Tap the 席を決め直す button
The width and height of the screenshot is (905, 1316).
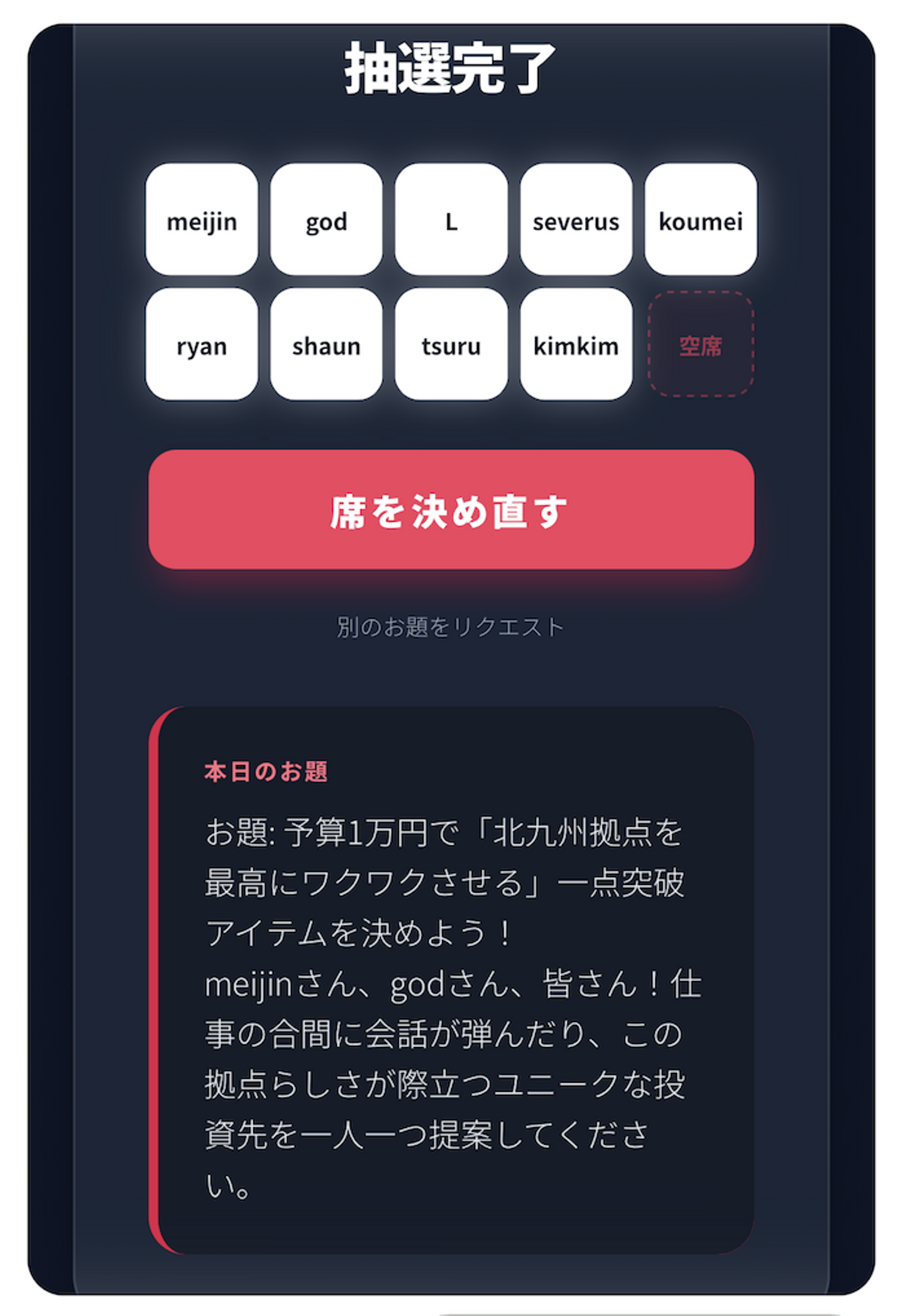pyautogui.click(x=451, y=510)
